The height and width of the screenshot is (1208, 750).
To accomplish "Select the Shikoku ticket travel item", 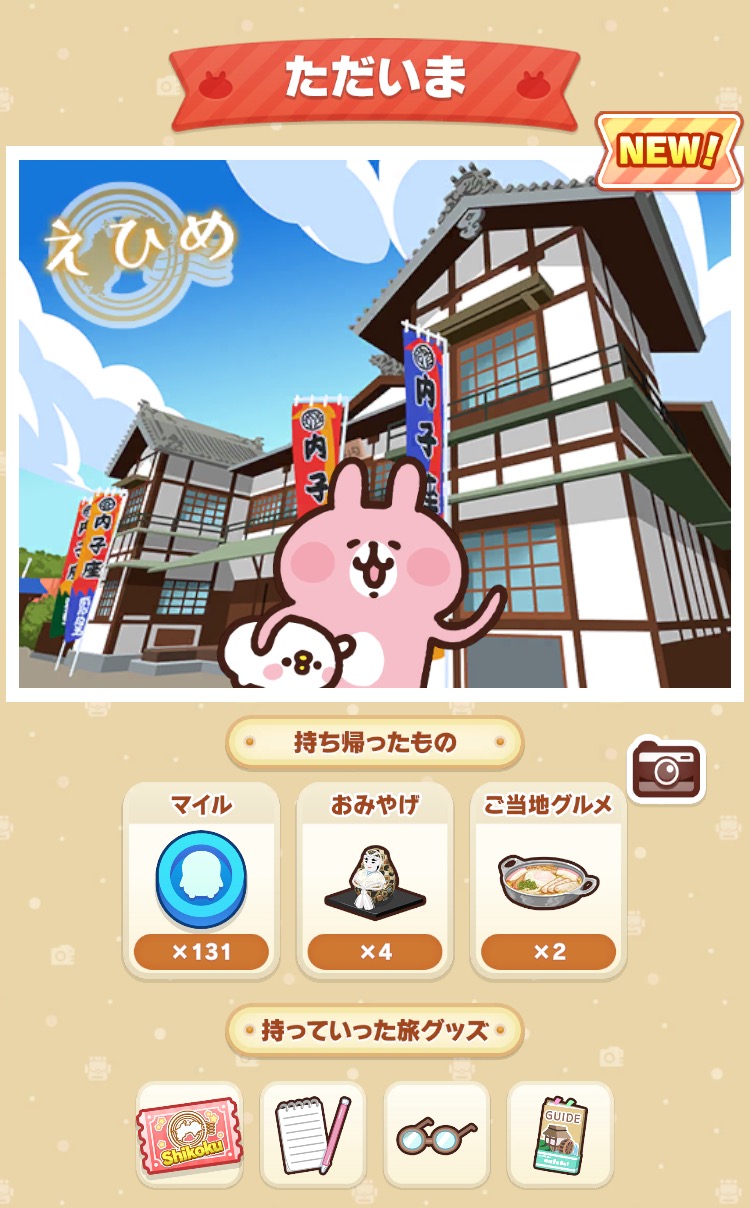I will click(189, 1135).
